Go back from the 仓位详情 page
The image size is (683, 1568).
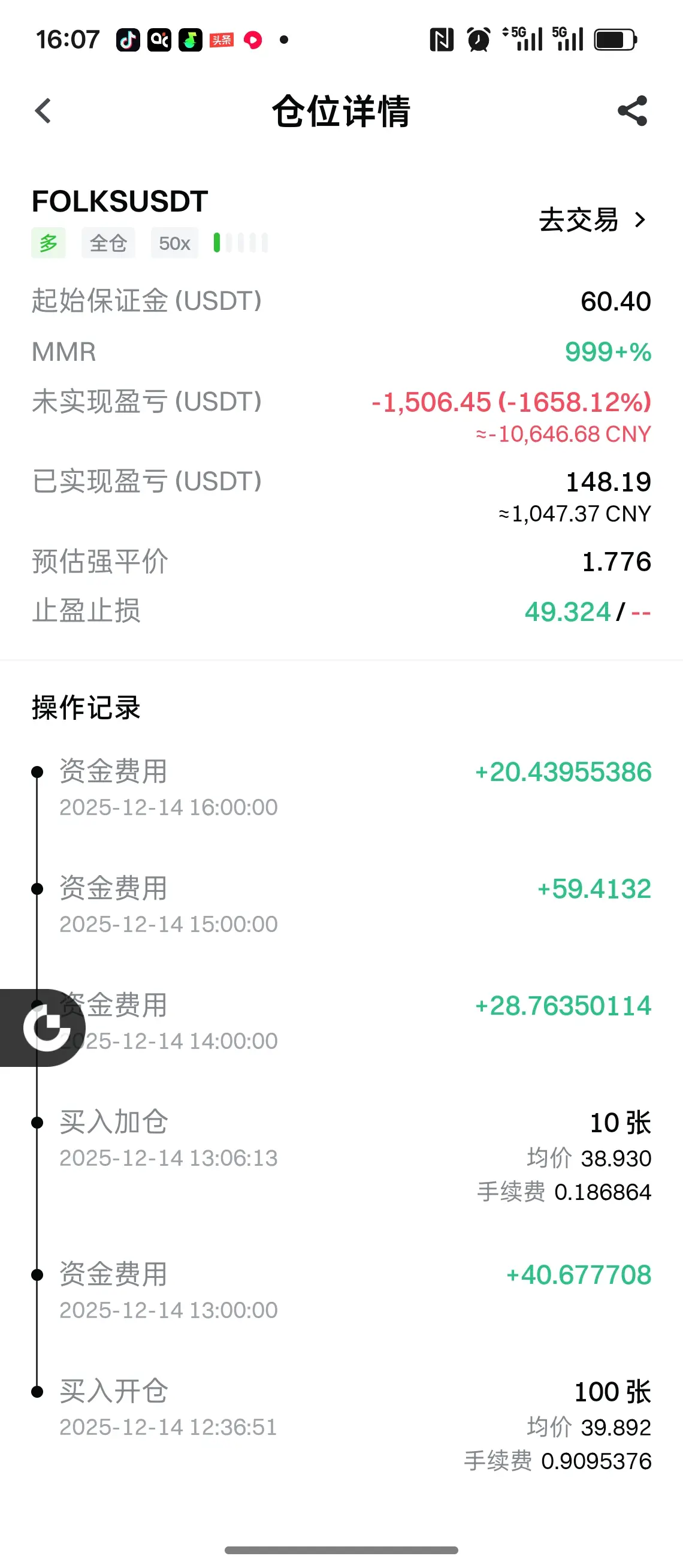point(43,111)
